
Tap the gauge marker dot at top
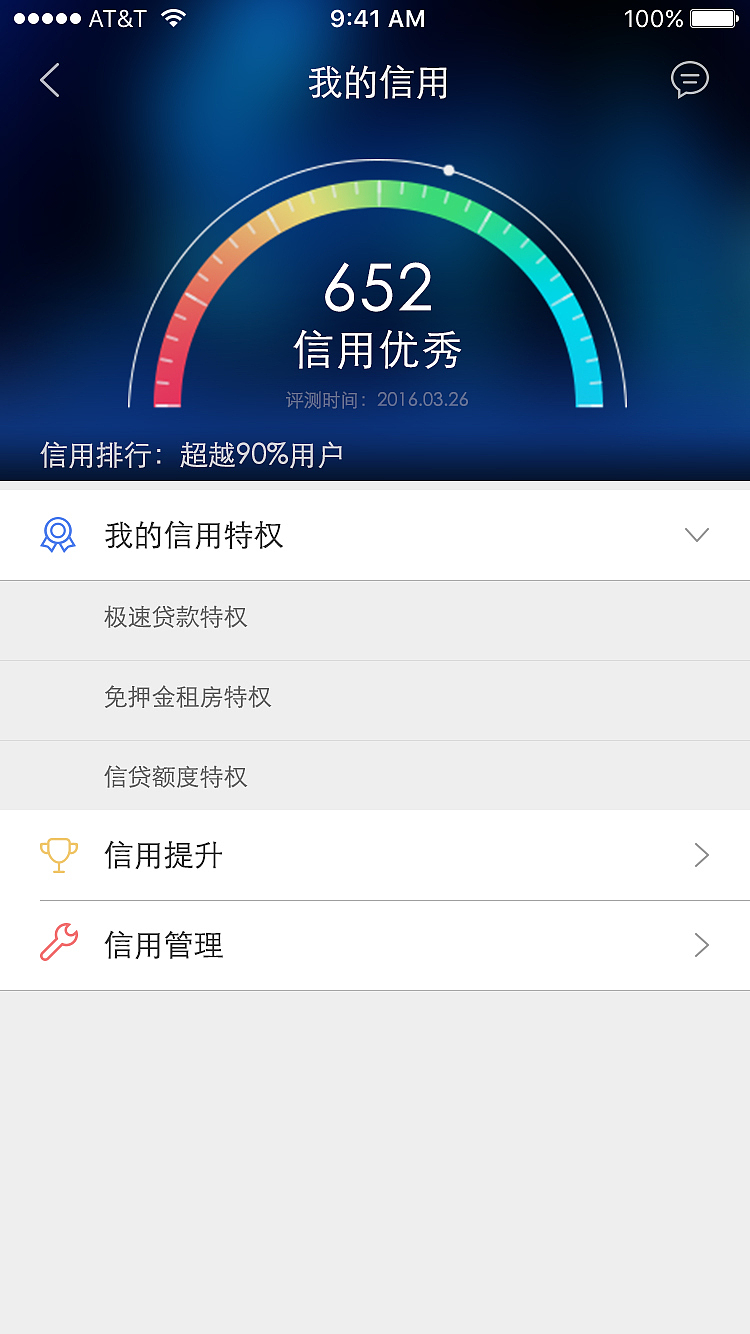pyautogui.click(x=449, y=170)
